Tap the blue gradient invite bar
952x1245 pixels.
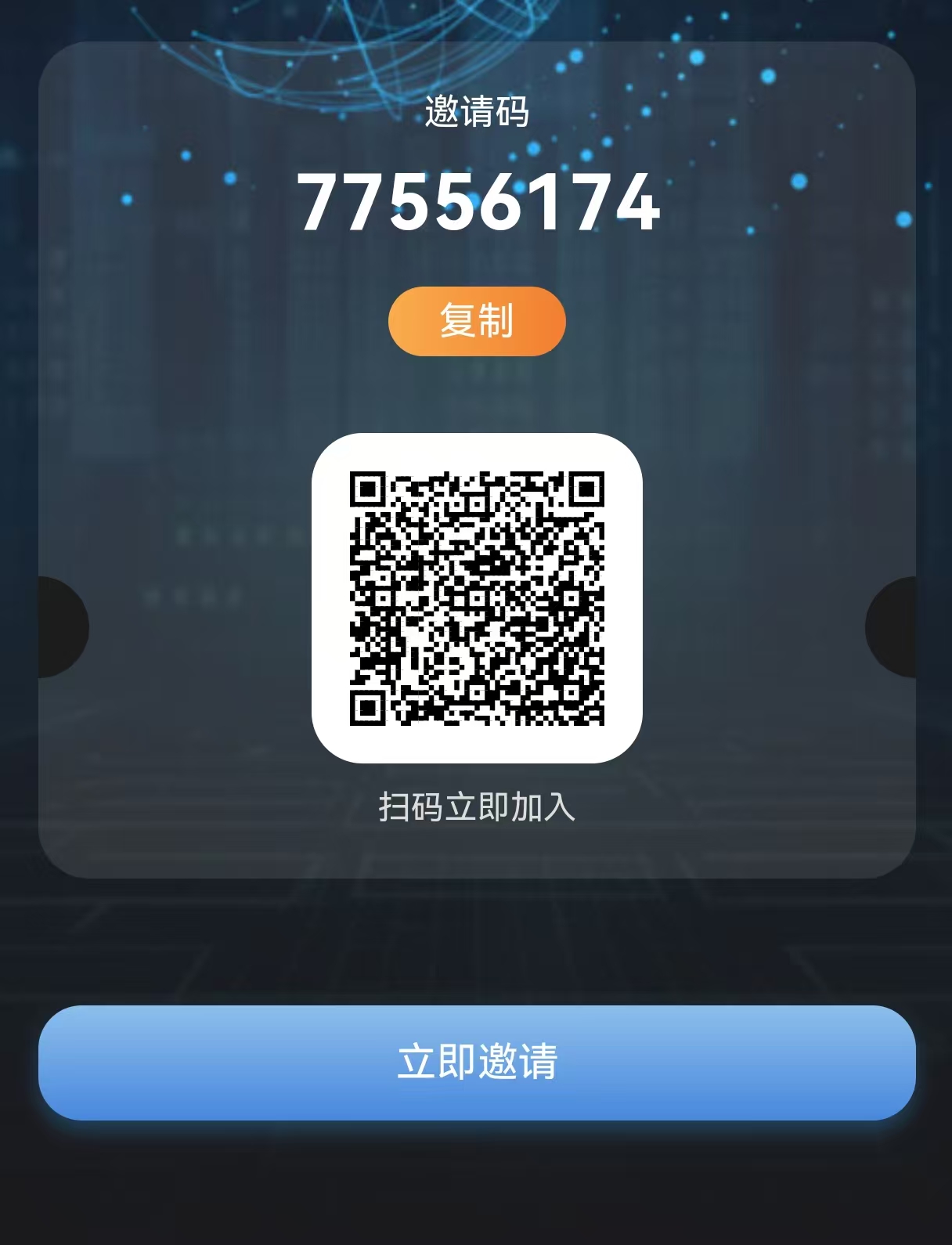476,1065
